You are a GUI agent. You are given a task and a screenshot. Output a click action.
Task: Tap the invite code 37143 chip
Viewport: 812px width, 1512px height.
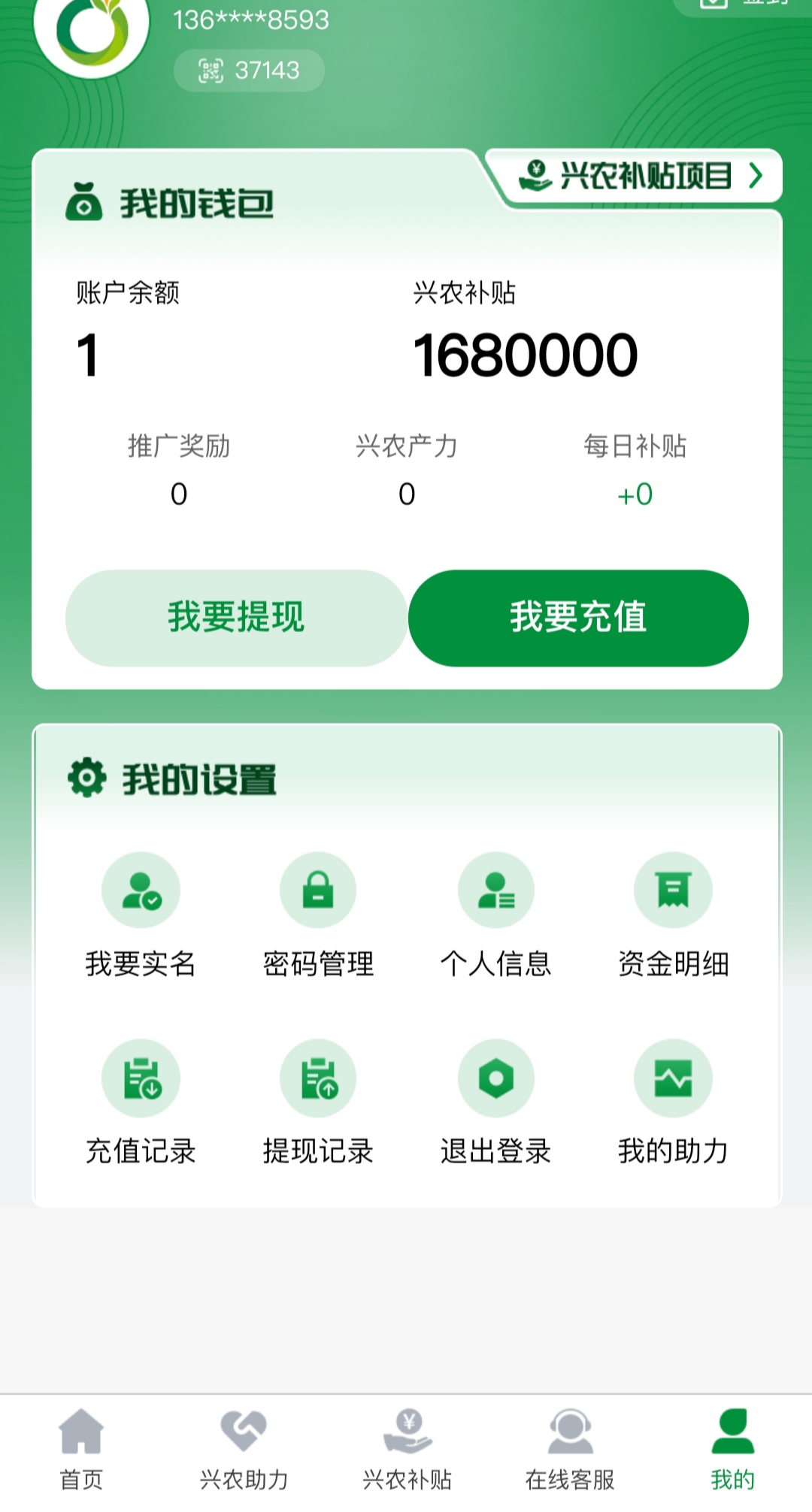click(x=249, y=71)
